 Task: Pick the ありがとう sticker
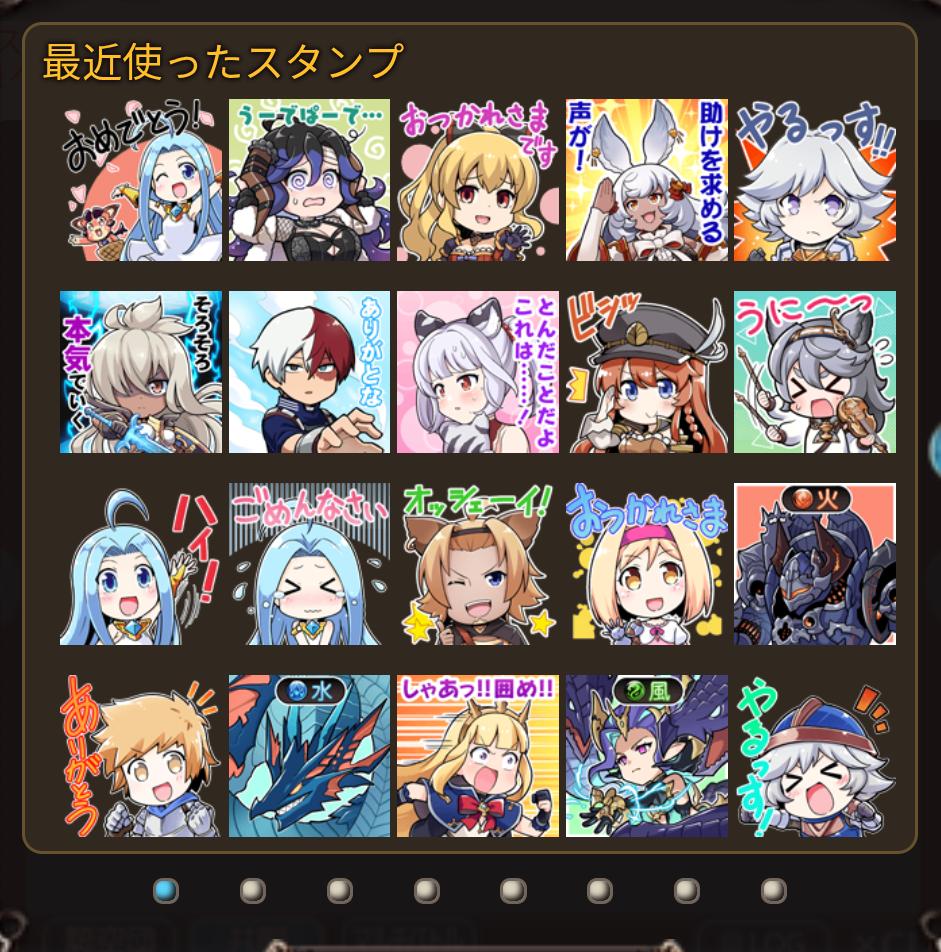[140, 756]
